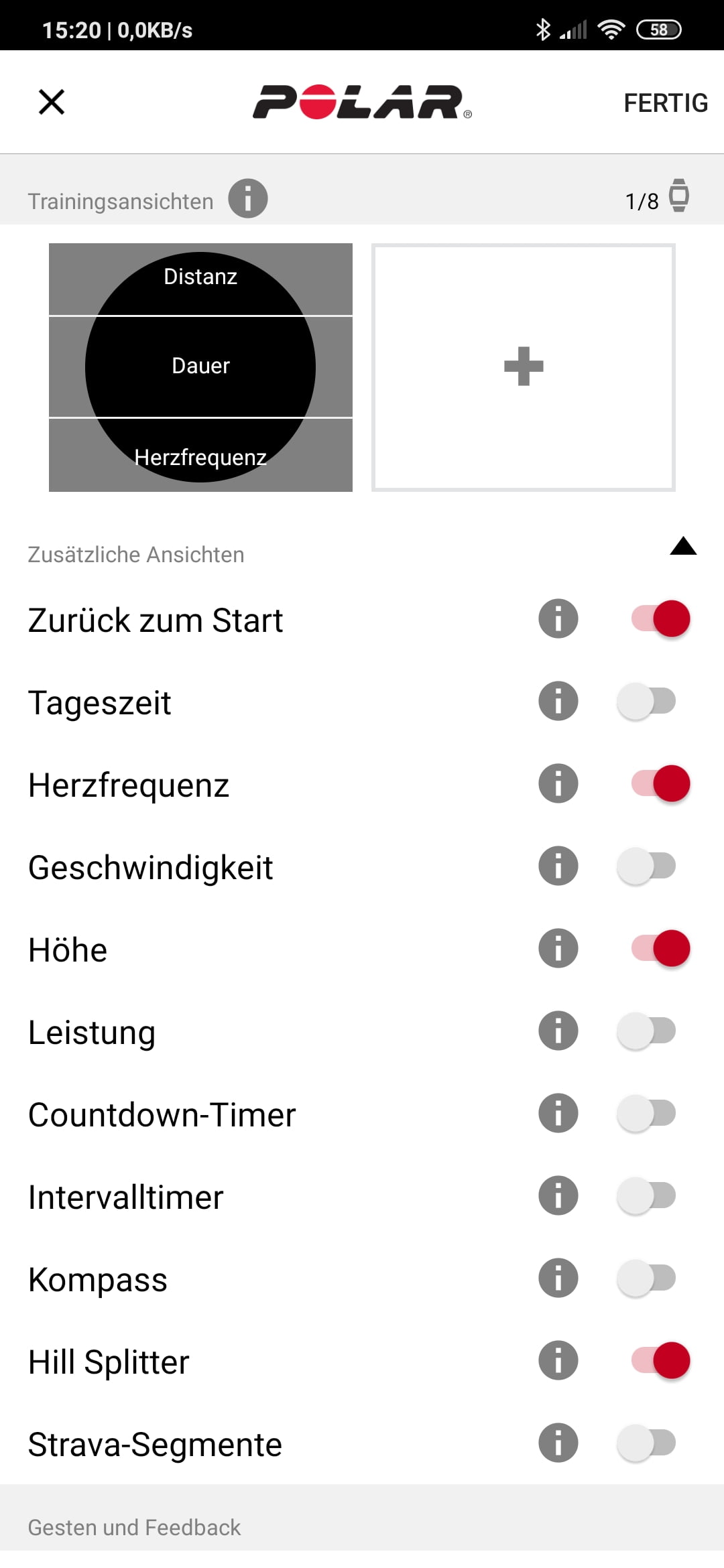The width and height of the screenshot is (724, 1568).
Task: Open the info icon for Kompass
Action: coord(558,1278)
